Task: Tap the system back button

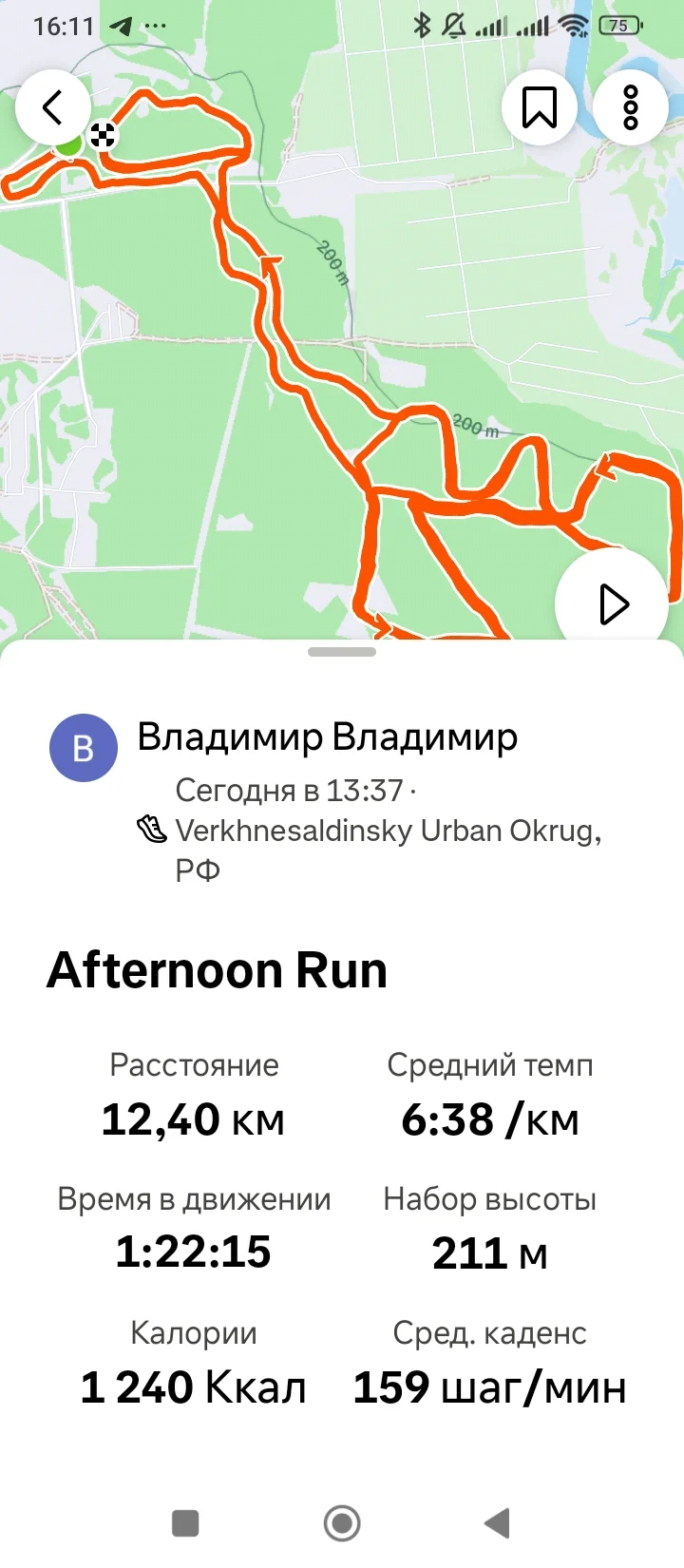Action: tap(498, 1523)
